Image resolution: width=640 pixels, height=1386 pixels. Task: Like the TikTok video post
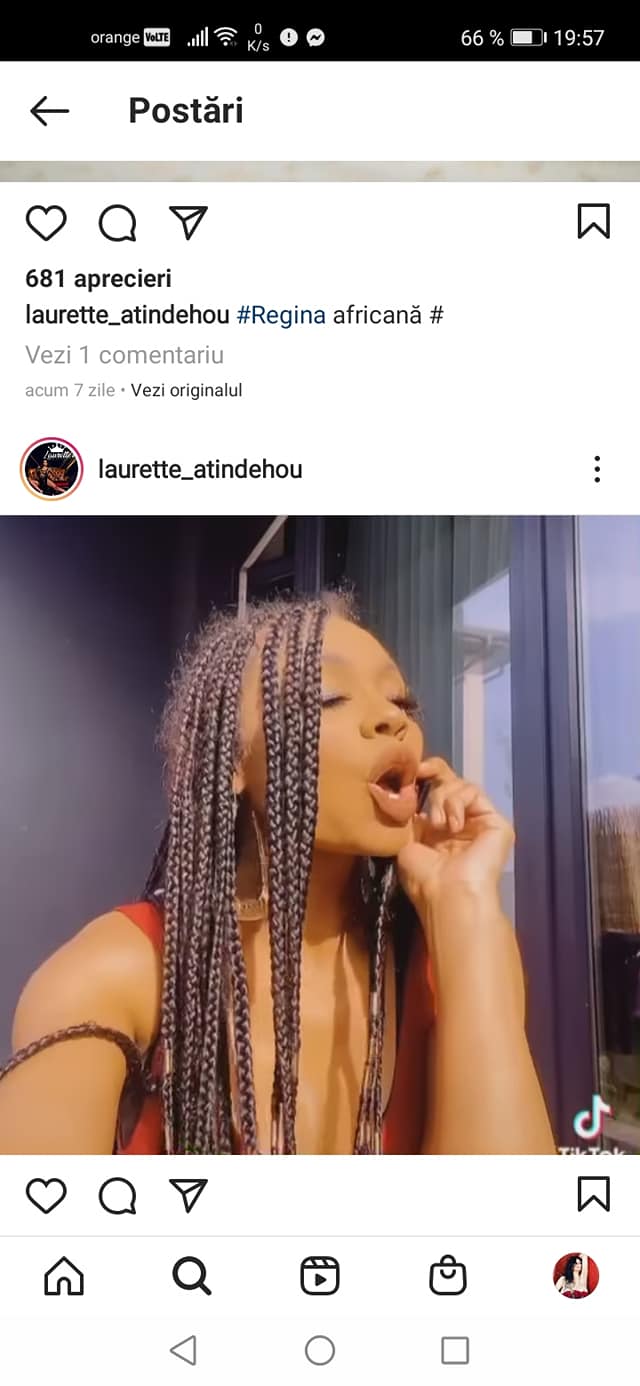pyautogui.click(x=46, y=1195)
